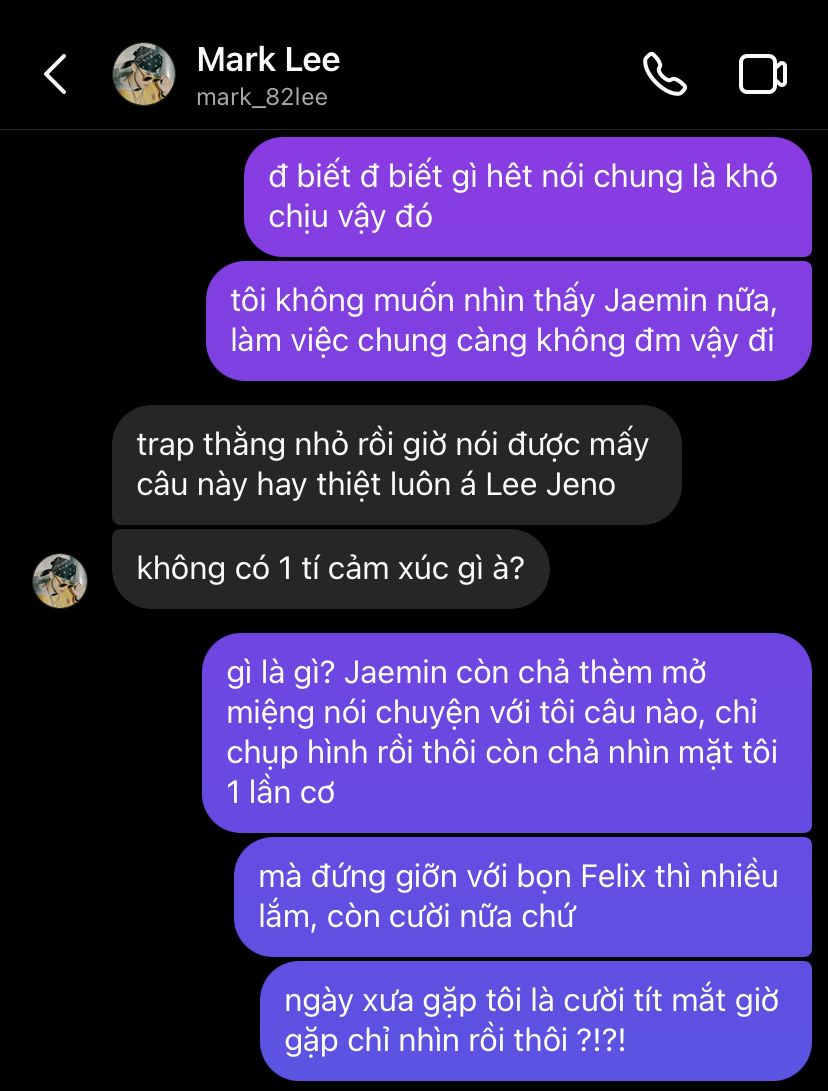Go back to the inbox
828x1091 pixels.
tap(56, 75)
